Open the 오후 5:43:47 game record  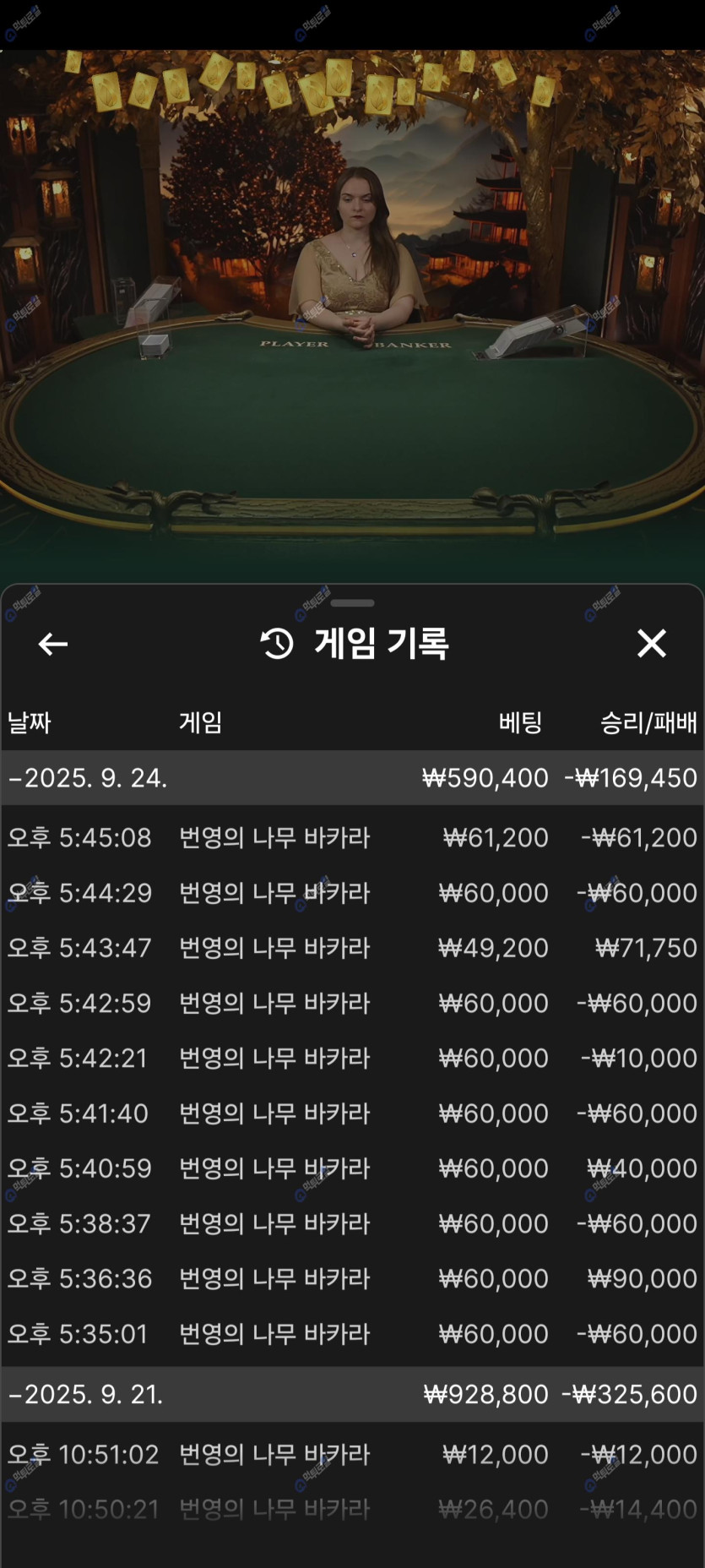click(x=352, y=948)
